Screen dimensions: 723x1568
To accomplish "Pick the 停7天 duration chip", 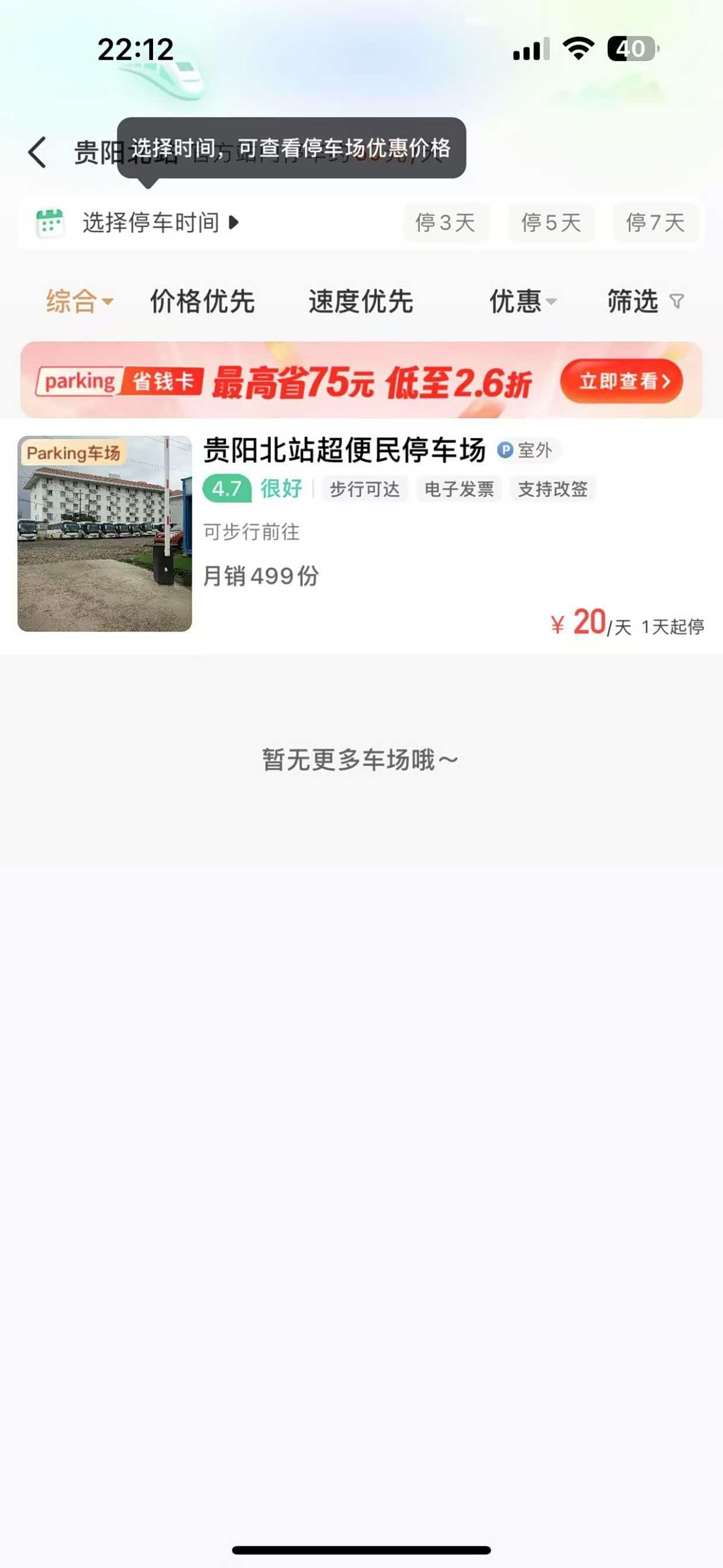I will point(655,223).
